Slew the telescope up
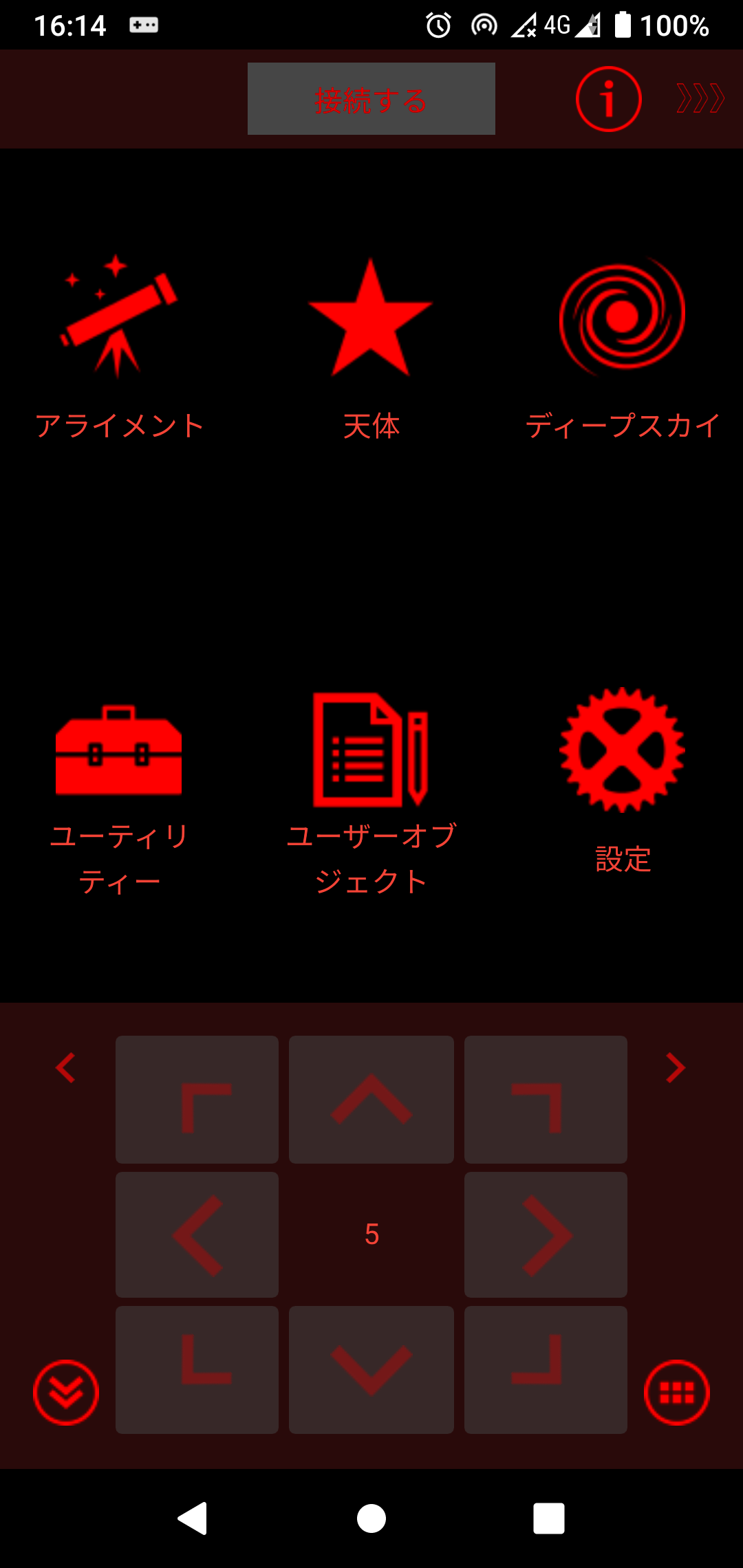The image size is (743, 1568). [x=371, y=1100]
